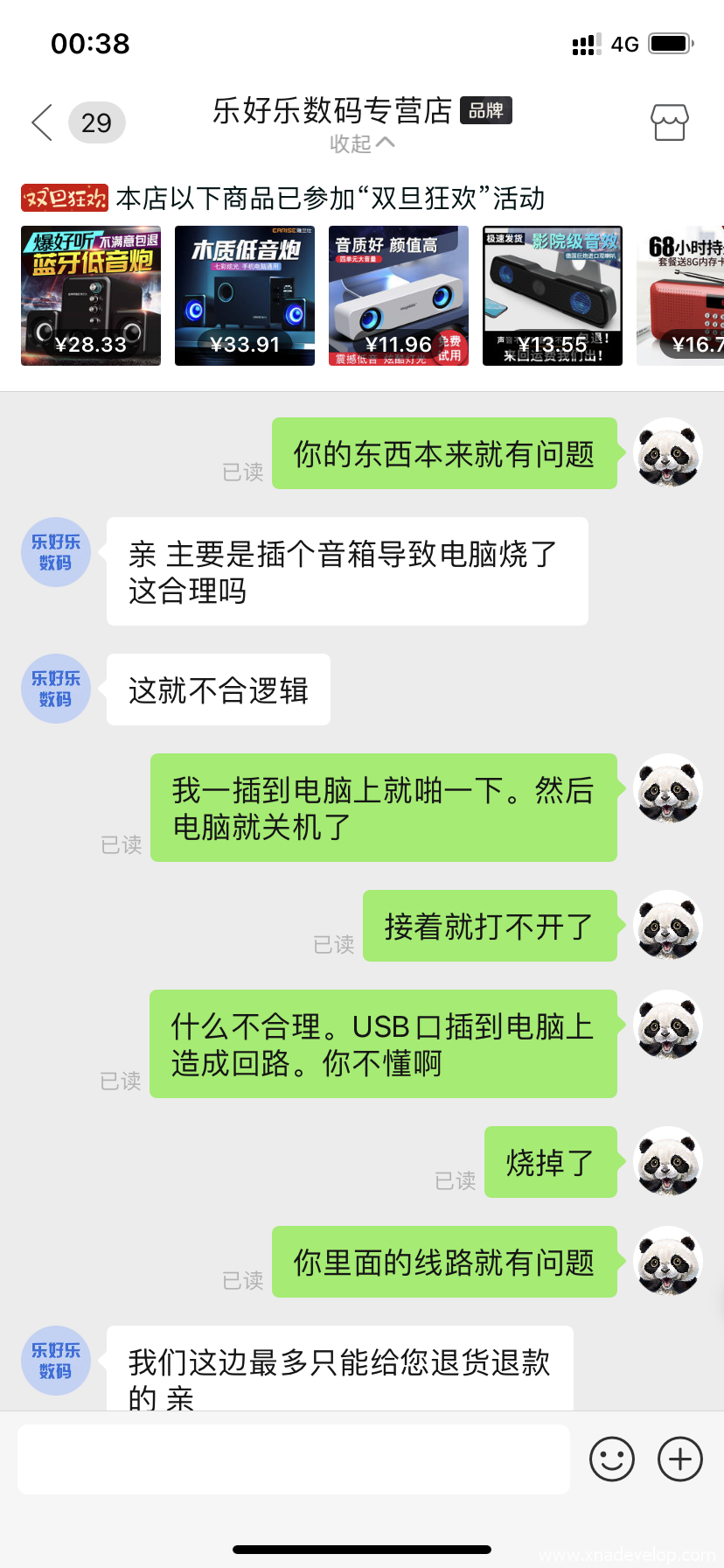The width and height of the screenshot is (724, 1568).
Task: View the ¥33.91 木质低音炮 product
Action: click(x=245, y=296)
